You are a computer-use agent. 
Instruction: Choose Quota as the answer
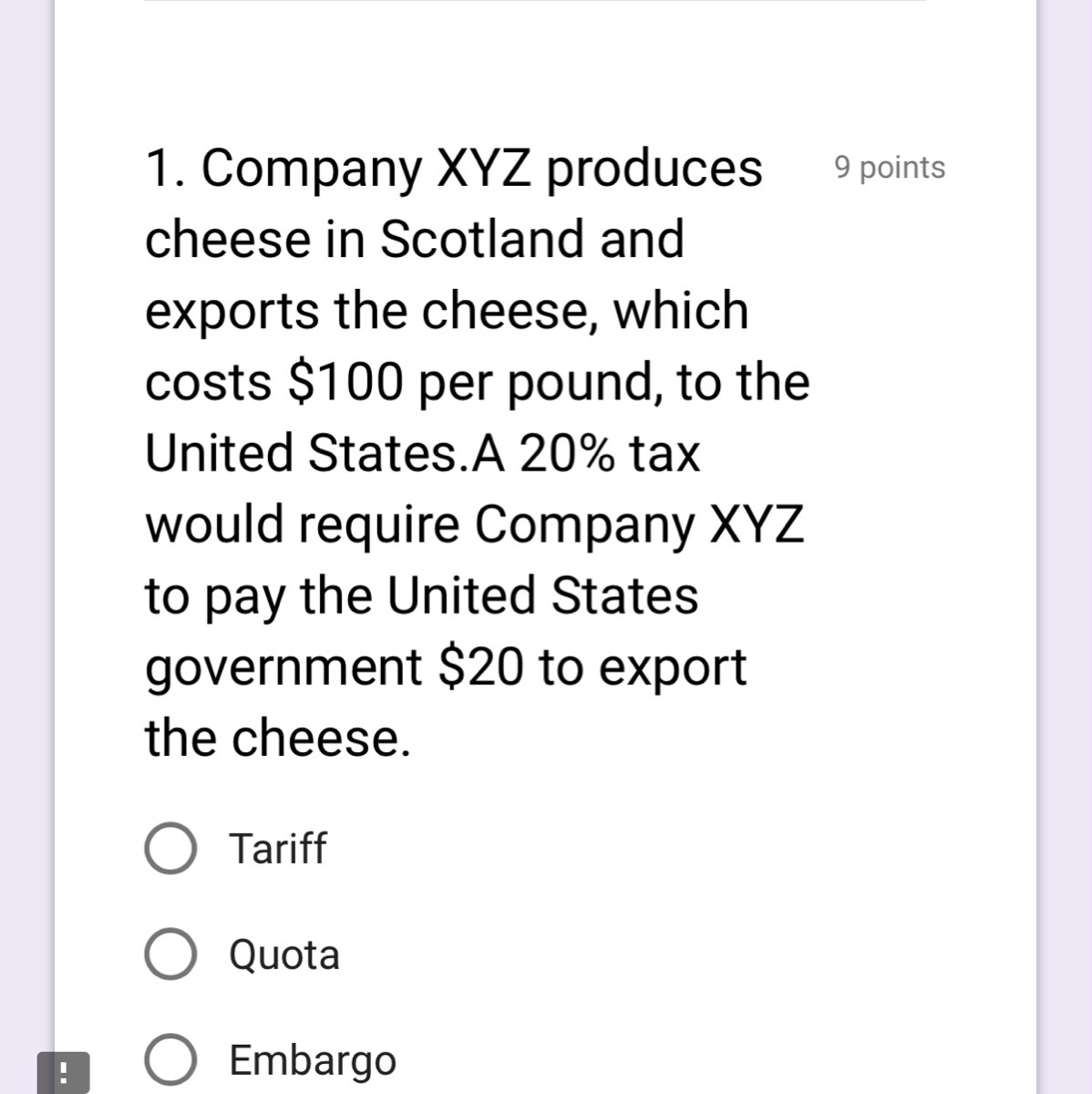pos(170,955)
